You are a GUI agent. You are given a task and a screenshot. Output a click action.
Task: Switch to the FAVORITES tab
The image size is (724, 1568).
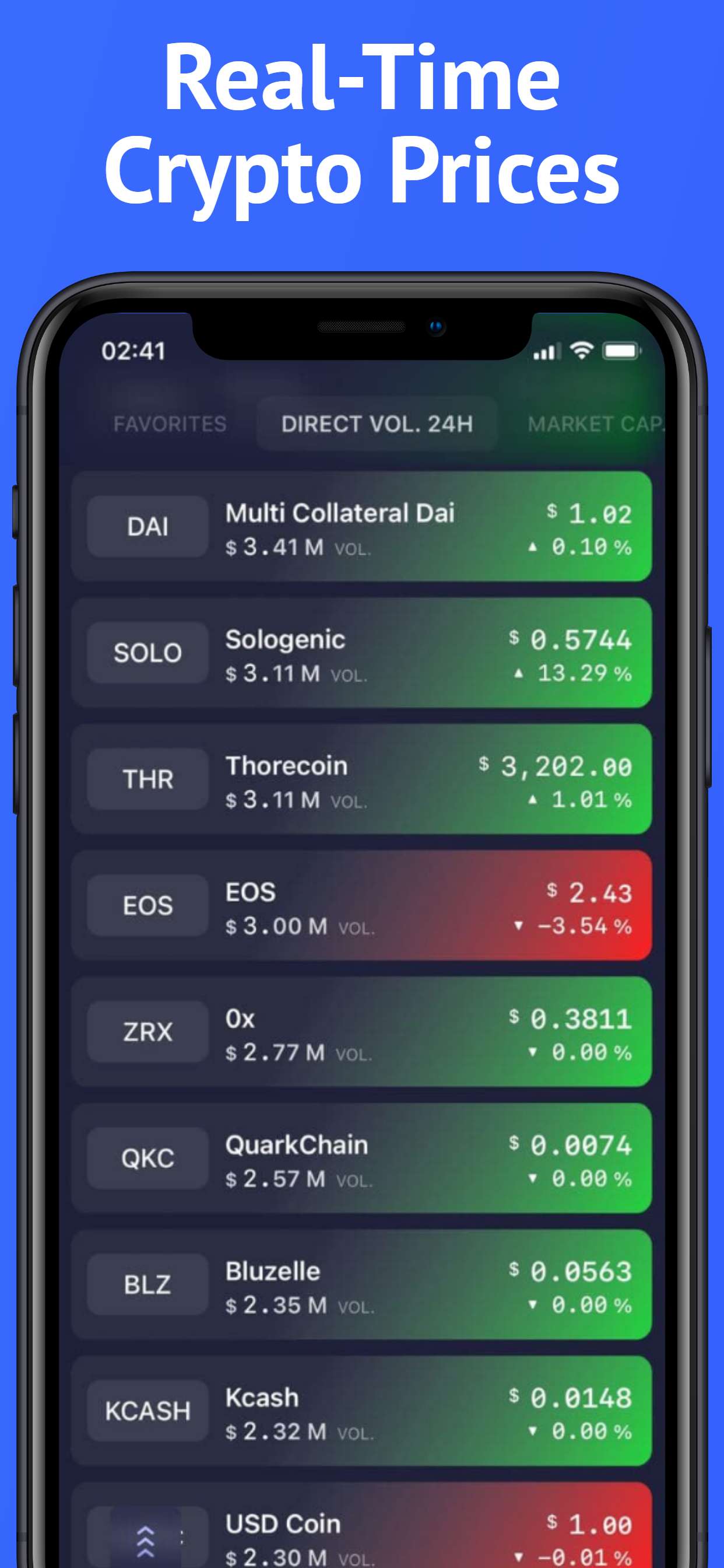pyautogui.click(x=170, y=424)
